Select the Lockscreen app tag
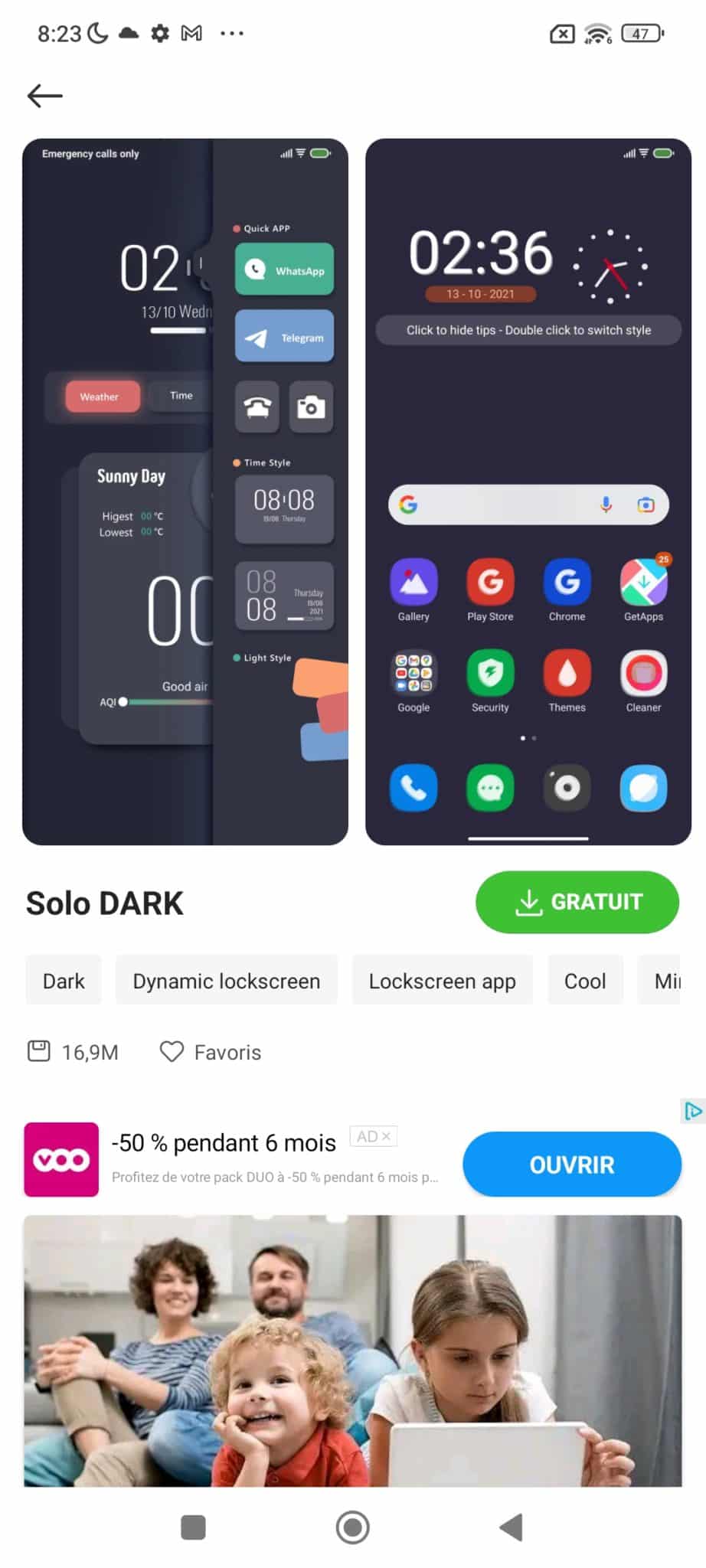Viewport: 706px width, 1568px height. [443, 981]
